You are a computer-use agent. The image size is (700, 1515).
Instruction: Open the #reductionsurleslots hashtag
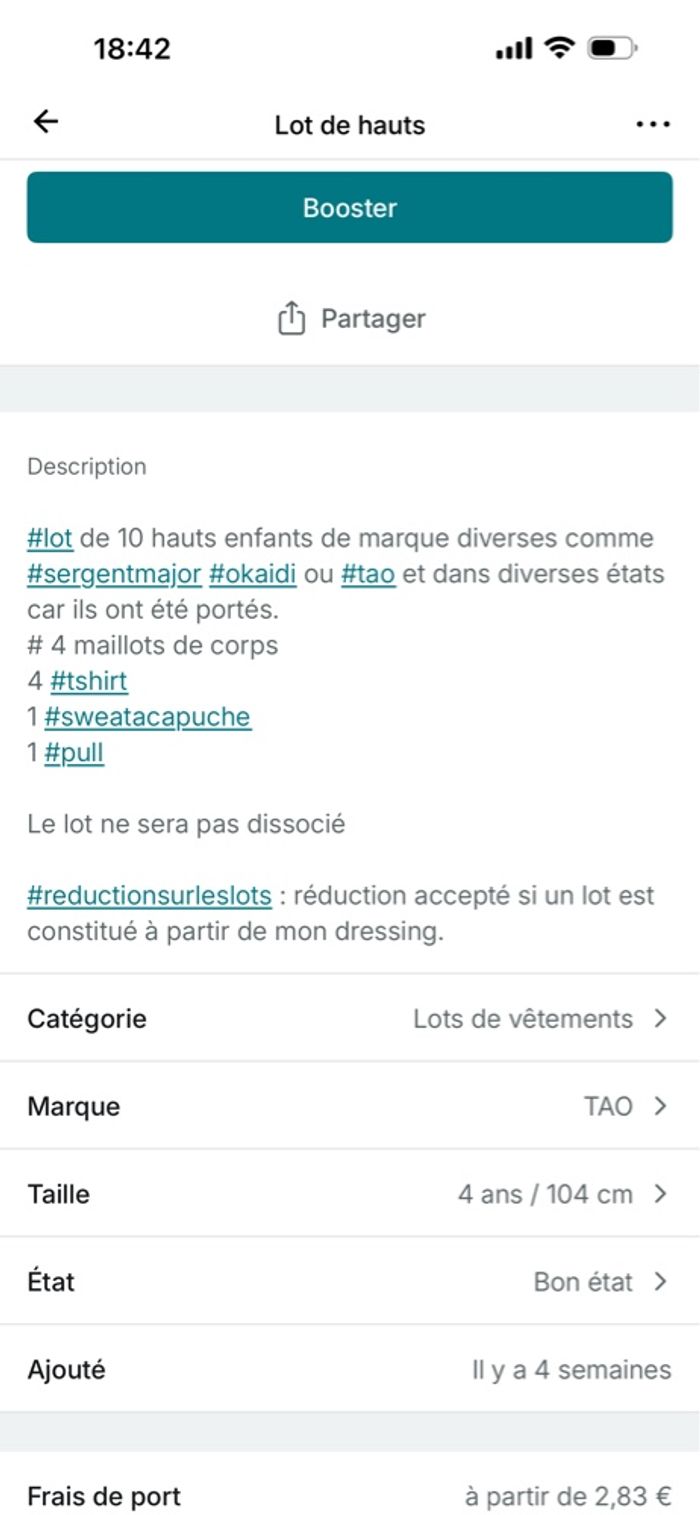(x=149, y=895)
